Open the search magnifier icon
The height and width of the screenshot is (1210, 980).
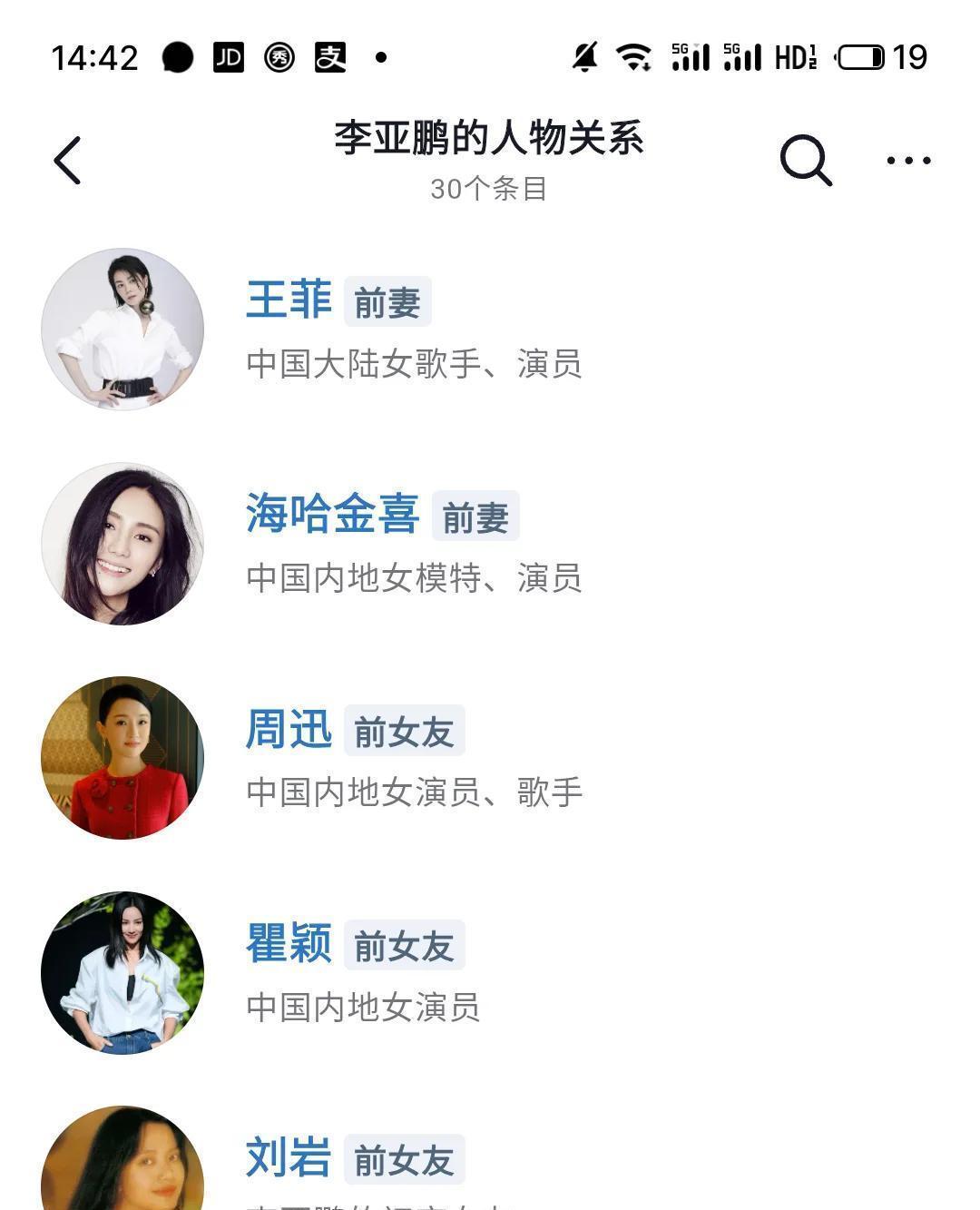(x=805, y=161)
